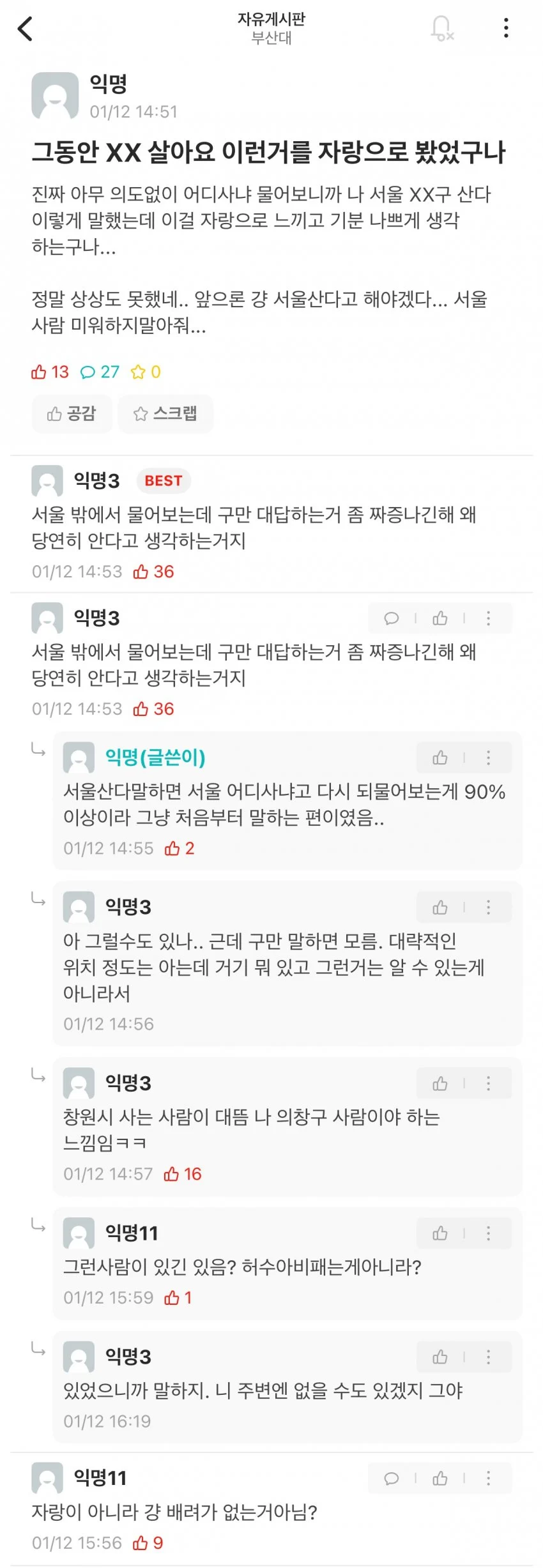Image resolution: width=543 pixels, height=1568 pixels.
Task: Like 익명3's 16:19 reply
Action: coord(440,1357)
